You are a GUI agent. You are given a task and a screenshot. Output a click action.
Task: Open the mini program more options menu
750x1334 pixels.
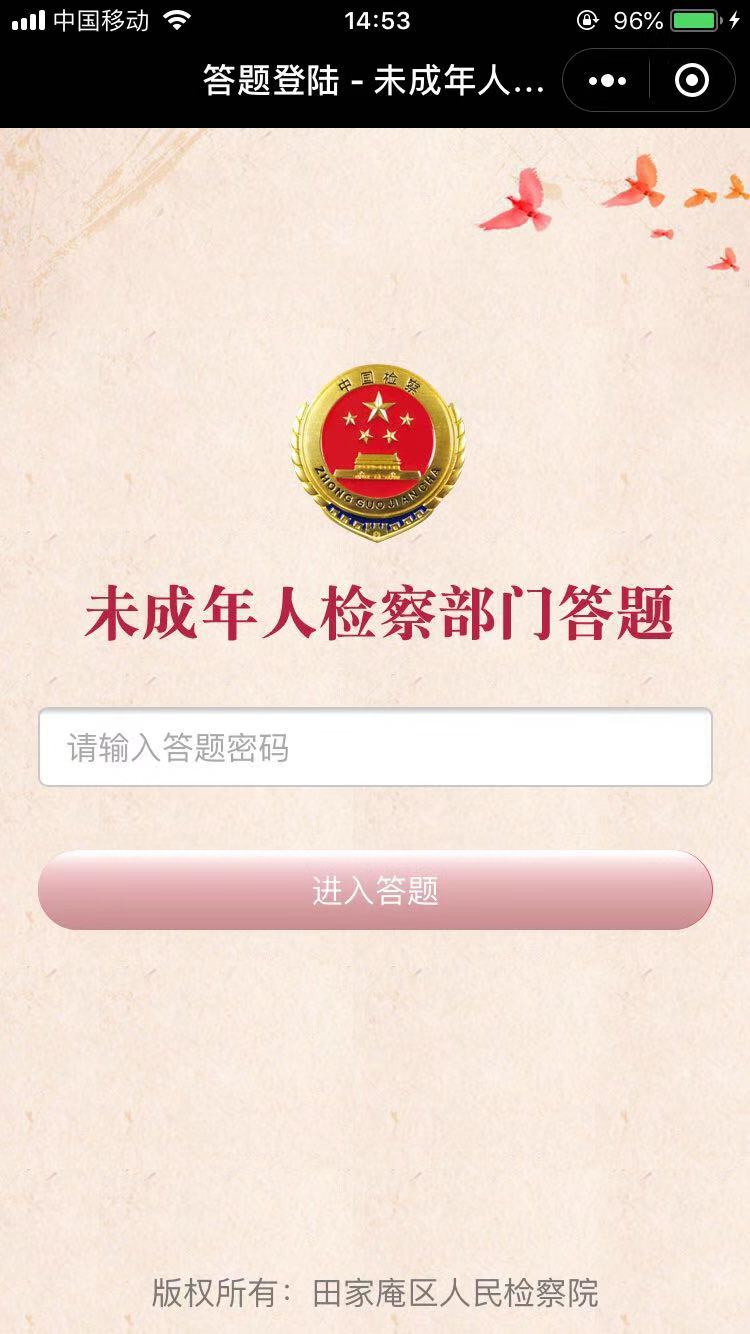click(607, 81)
